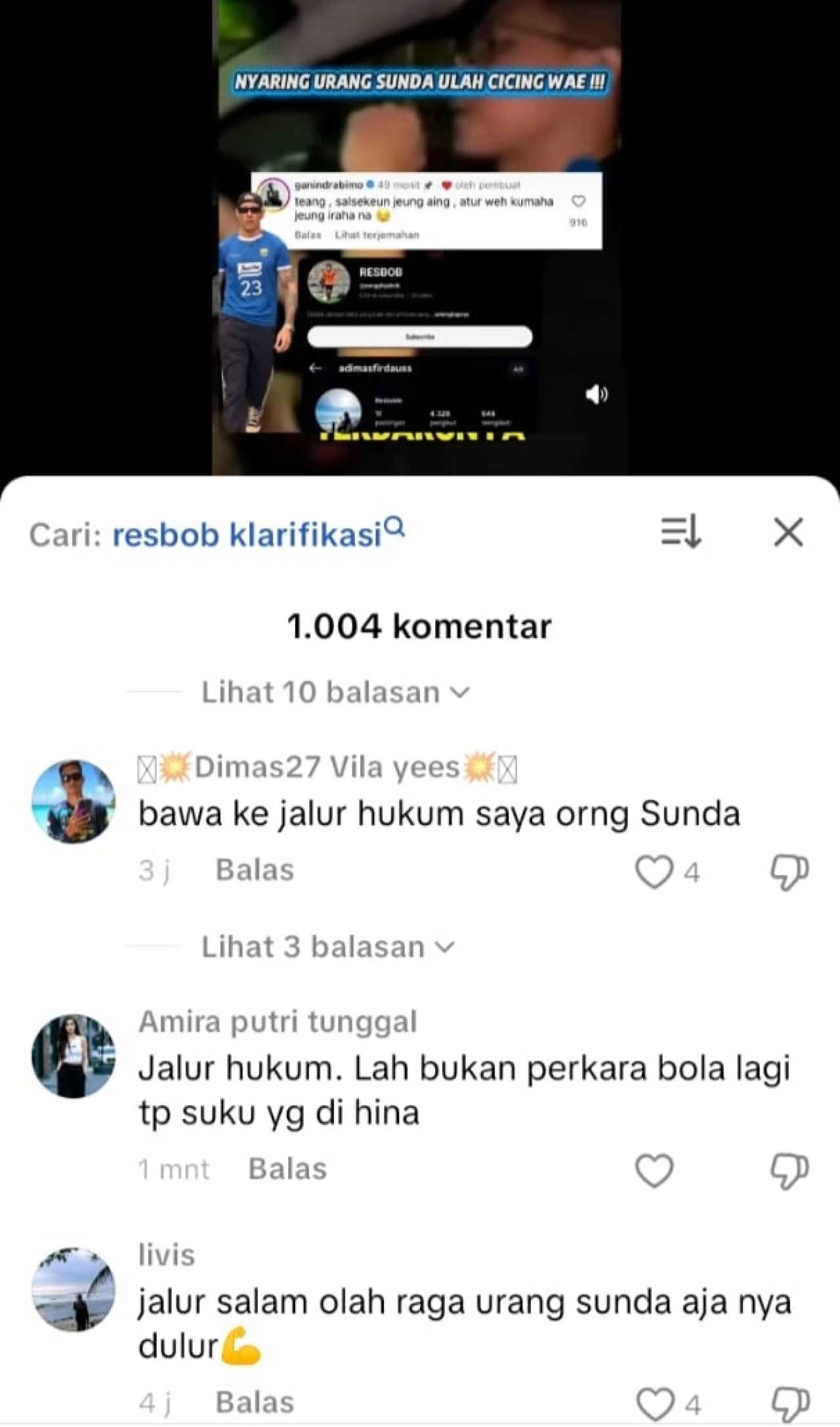Image resolution: width=840 pixels, height=1427 pixels.
Task: Open livis's profile picture
Action: pyautogui.click(x=73, y=1289)
